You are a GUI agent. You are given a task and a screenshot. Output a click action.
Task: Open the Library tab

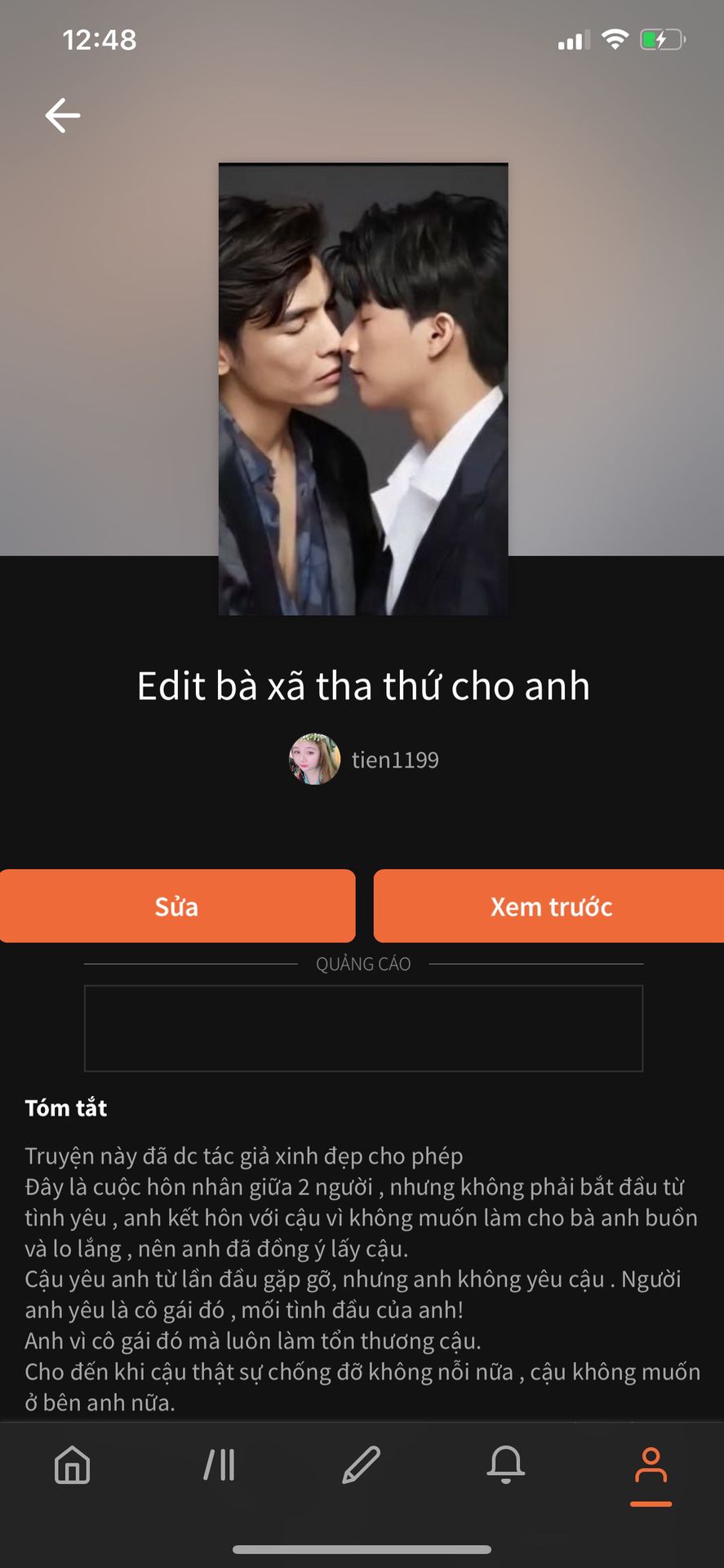[219, 1464]
